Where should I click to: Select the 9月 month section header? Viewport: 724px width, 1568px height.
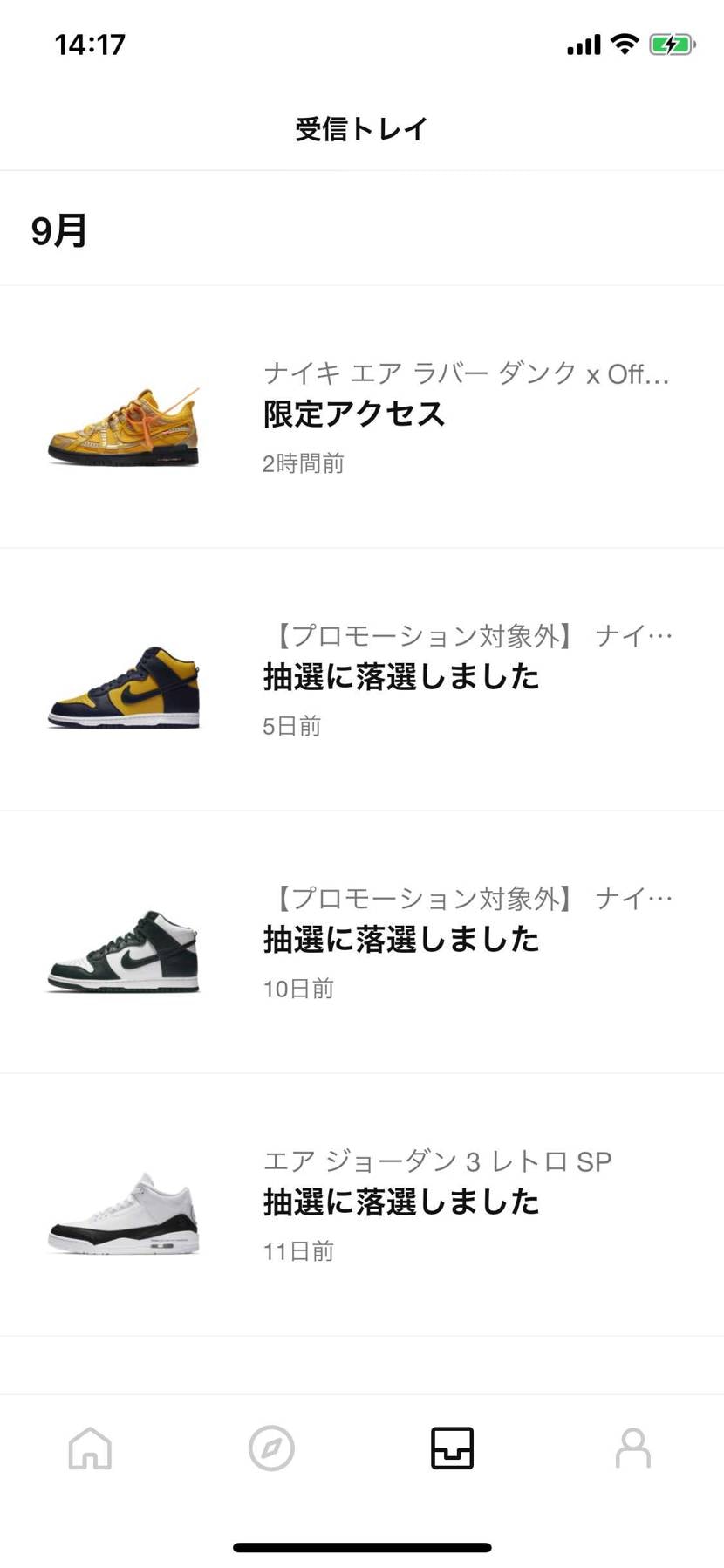(x=59, y=229)
